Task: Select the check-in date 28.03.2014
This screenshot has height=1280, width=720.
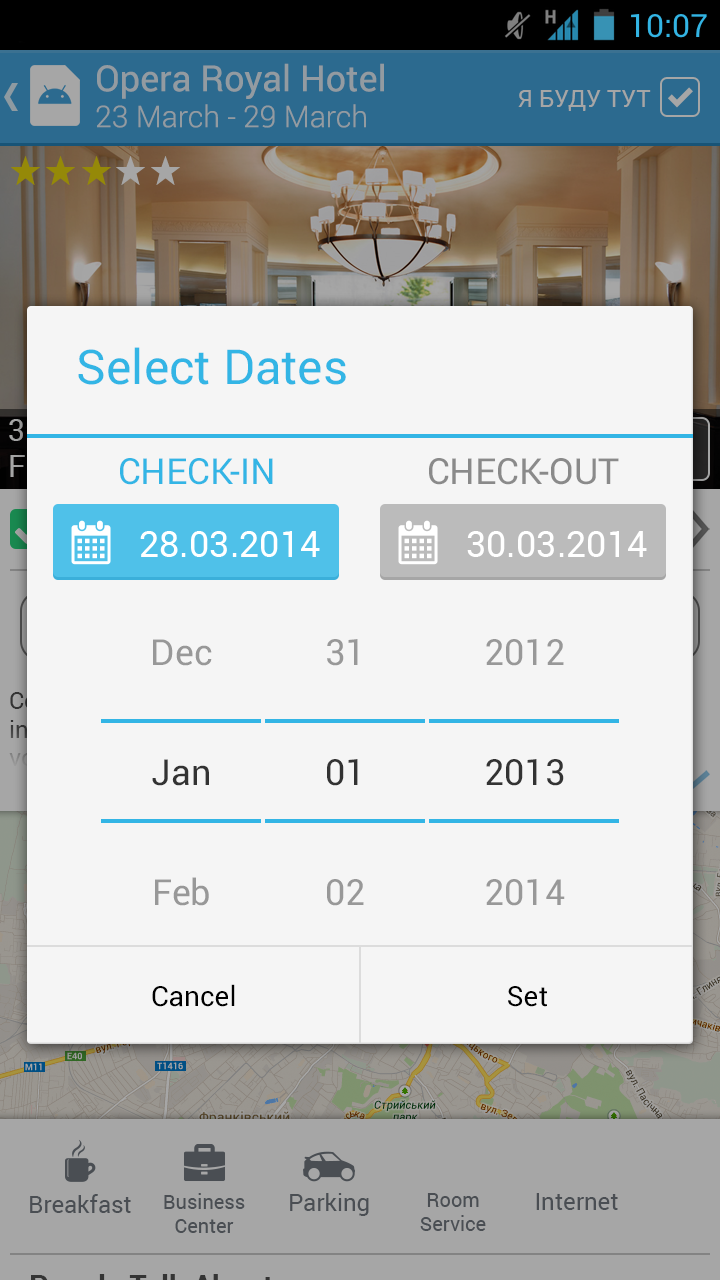Action: point(196,543)
